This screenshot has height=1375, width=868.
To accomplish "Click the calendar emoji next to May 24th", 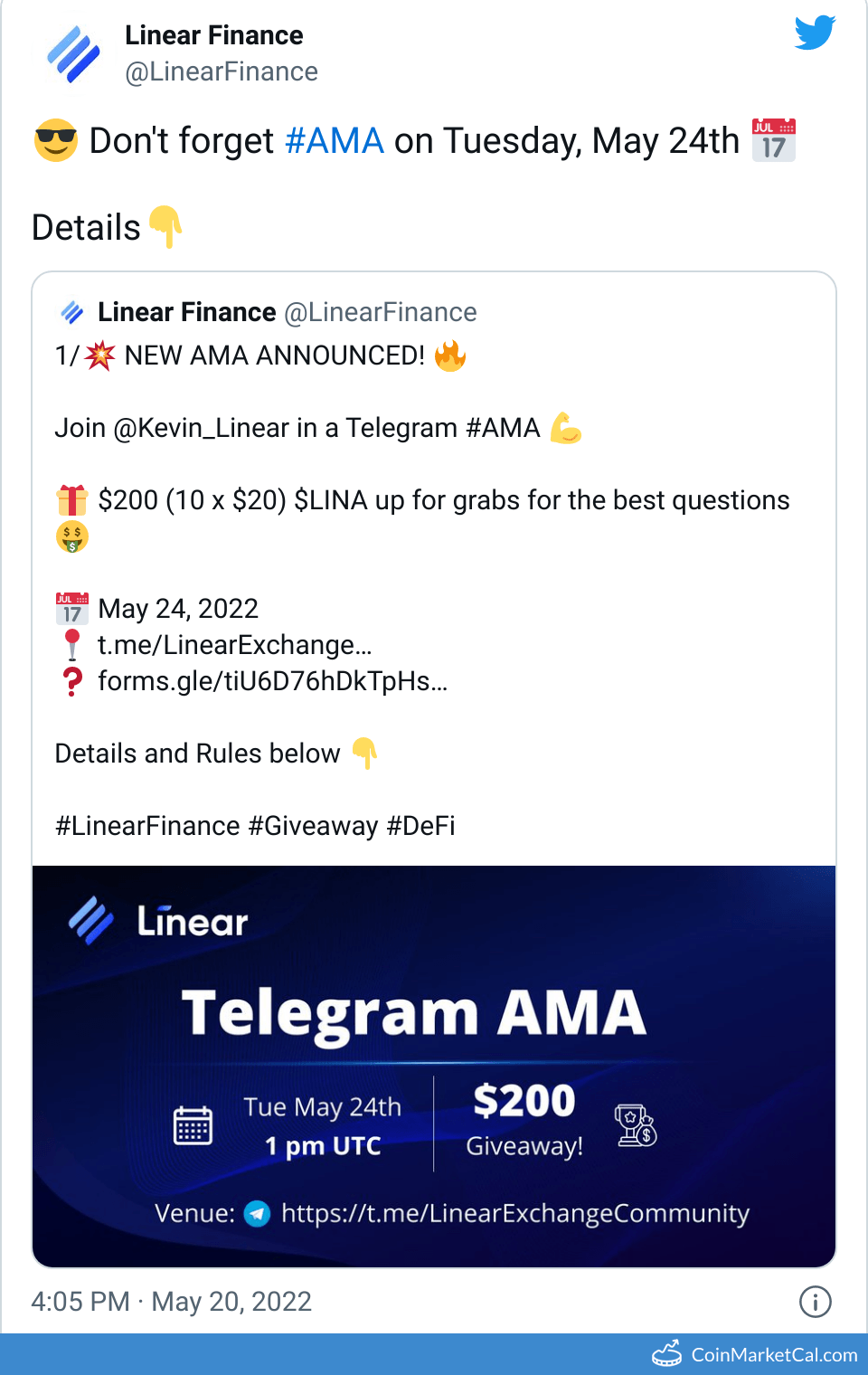I will pos(774,140).
